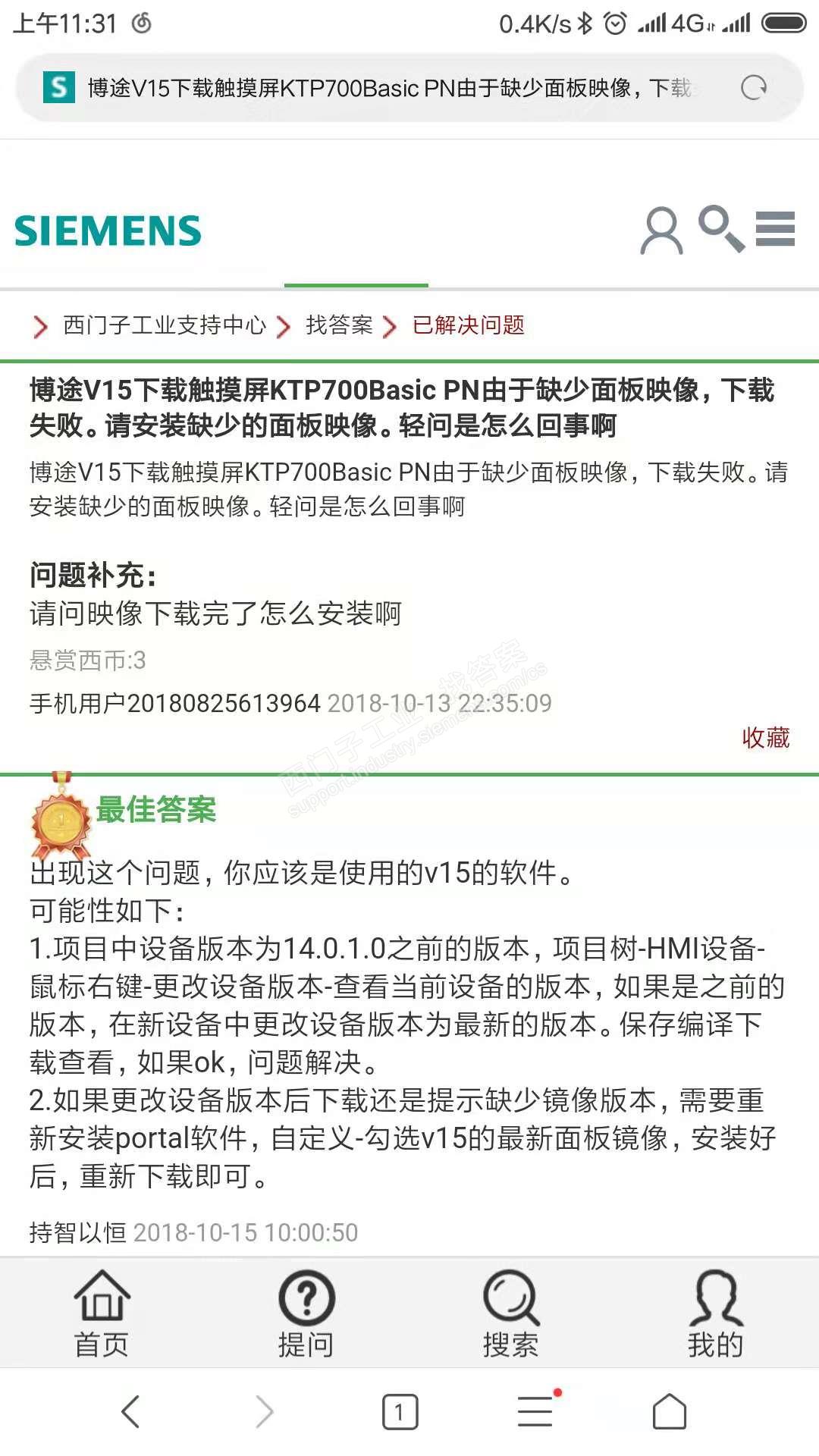
Task: Open the user account icon
Action: [661, 231]
